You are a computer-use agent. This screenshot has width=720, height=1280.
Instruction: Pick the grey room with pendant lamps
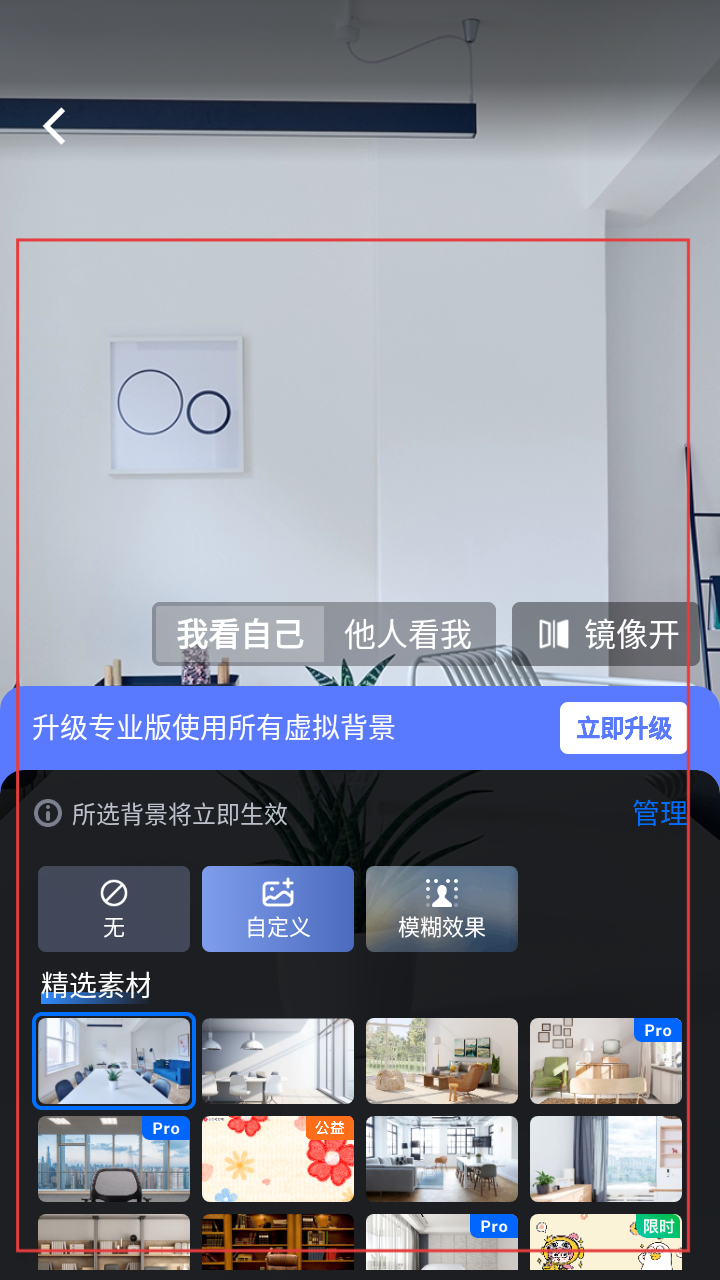coord(278,1061)
